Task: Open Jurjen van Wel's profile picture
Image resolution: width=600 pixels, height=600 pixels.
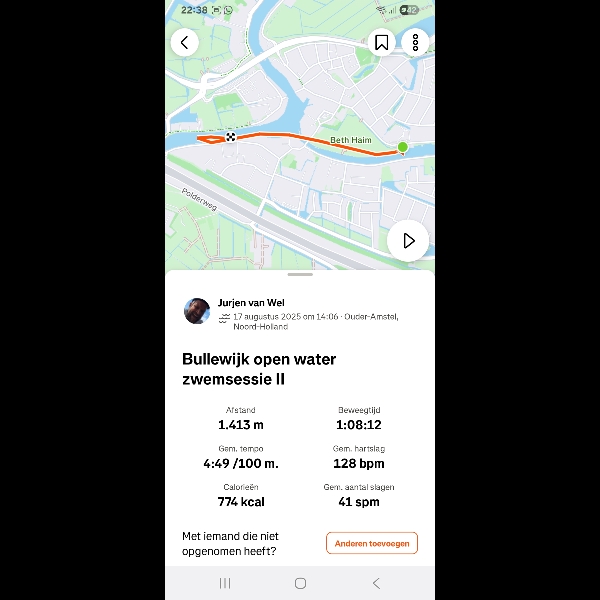Action: 197,311
